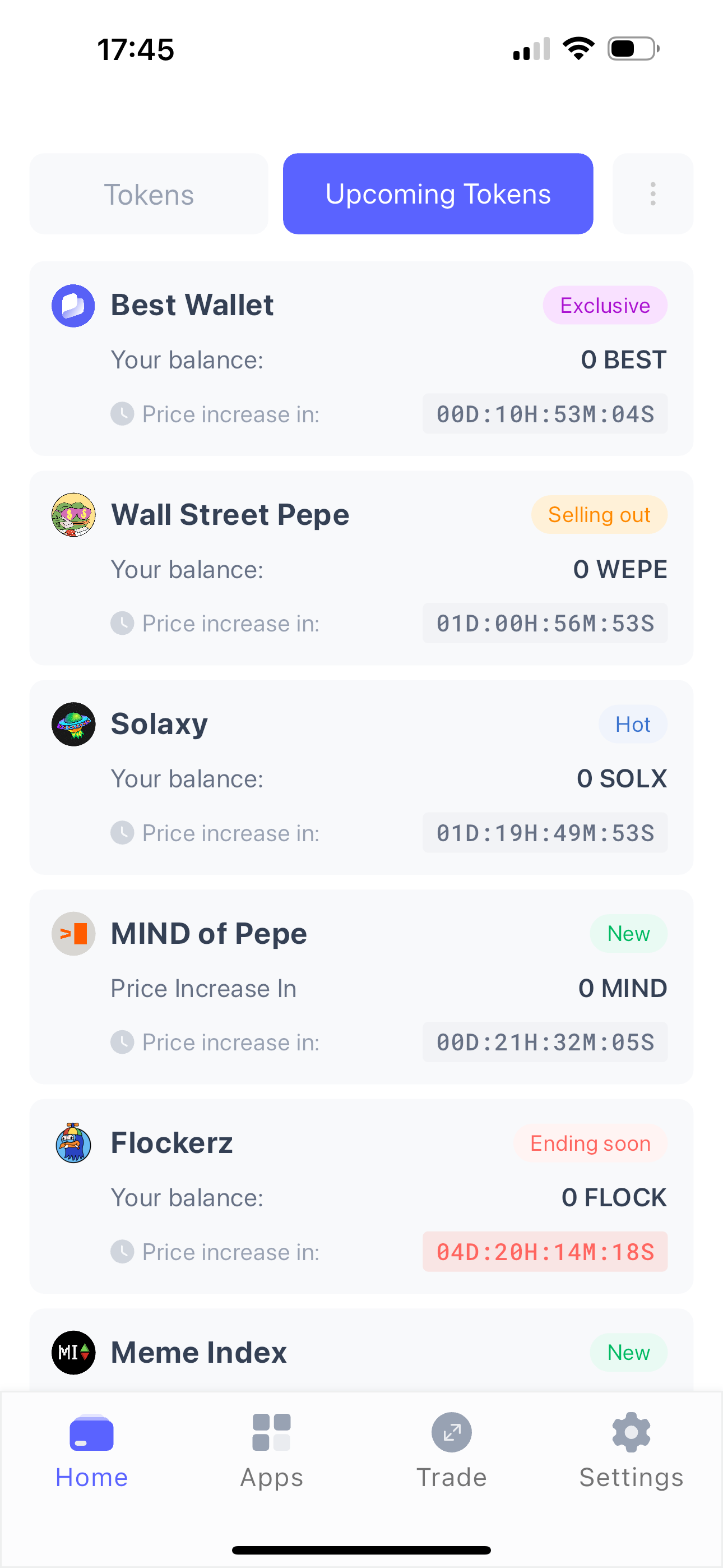Select the Home wallet icon
723x1568 pixels.
(91, 1432)
